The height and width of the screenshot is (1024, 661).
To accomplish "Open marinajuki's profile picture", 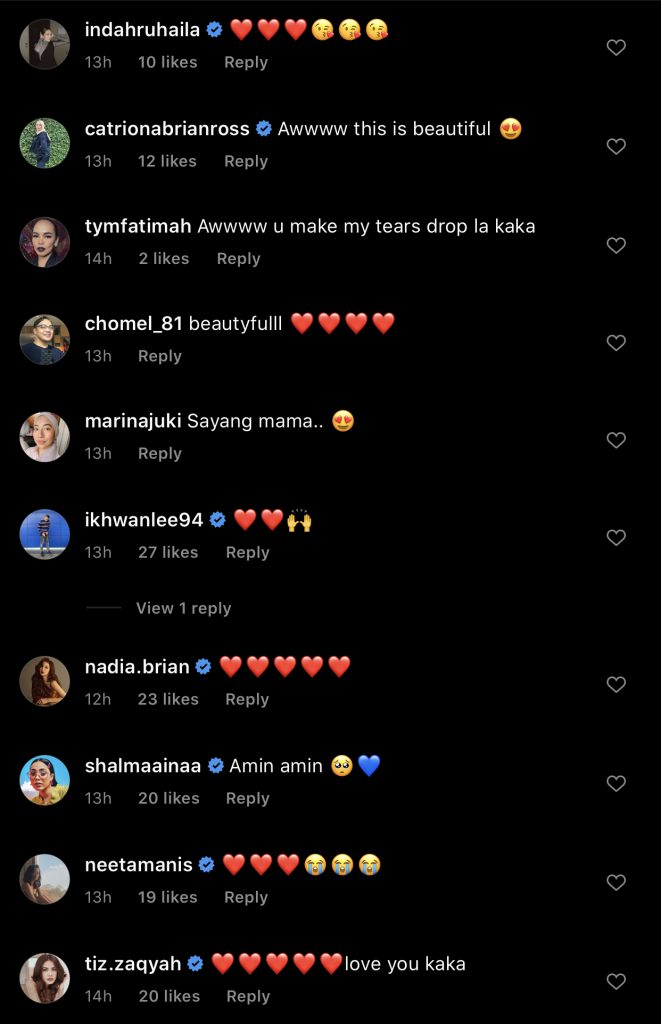I will pos(45,437).
